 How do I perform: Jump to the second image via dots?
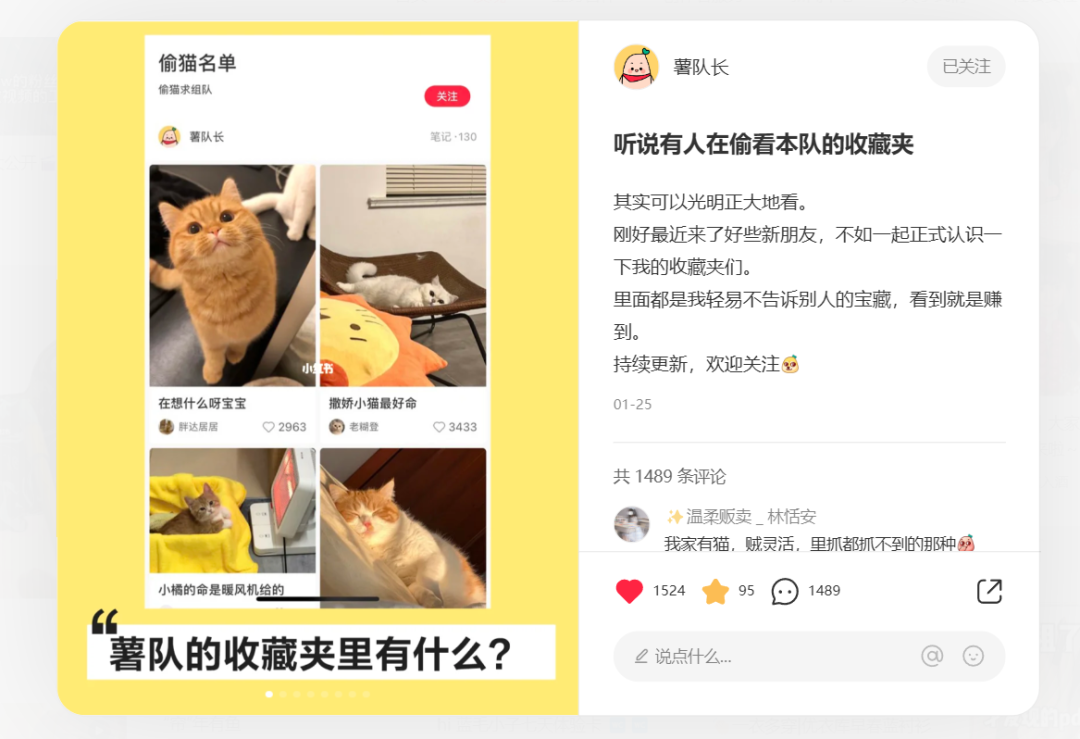[x=283, y=694]
